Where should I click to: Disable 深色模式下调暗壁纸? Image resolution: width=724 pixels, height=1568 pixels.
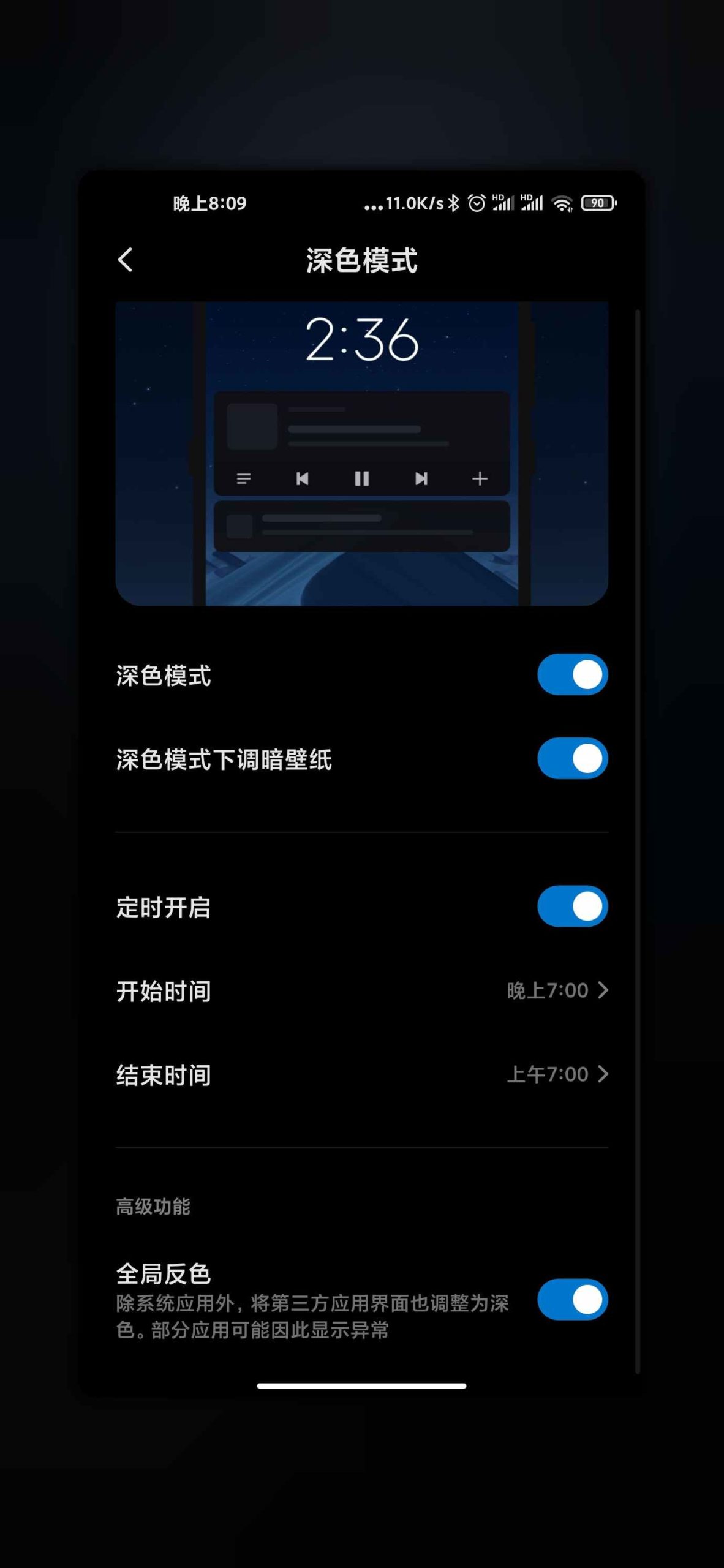572,758
